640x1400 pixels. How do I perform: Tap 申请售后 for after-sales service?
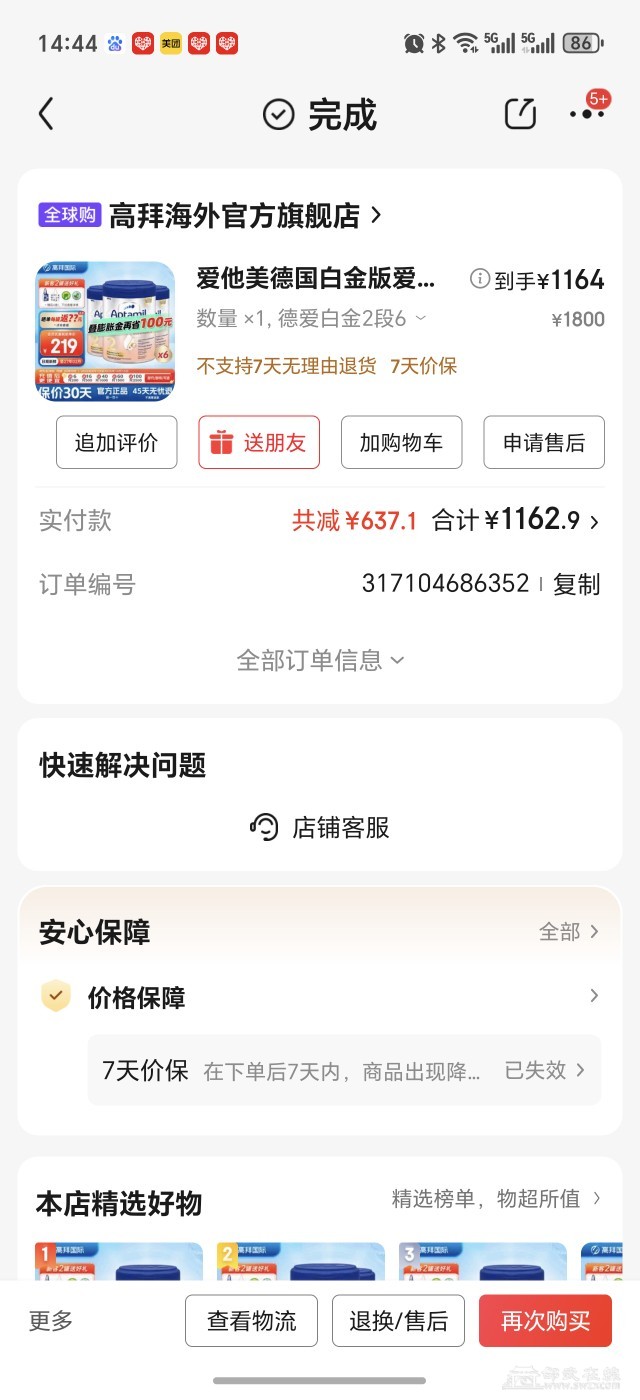coord(544,442)
